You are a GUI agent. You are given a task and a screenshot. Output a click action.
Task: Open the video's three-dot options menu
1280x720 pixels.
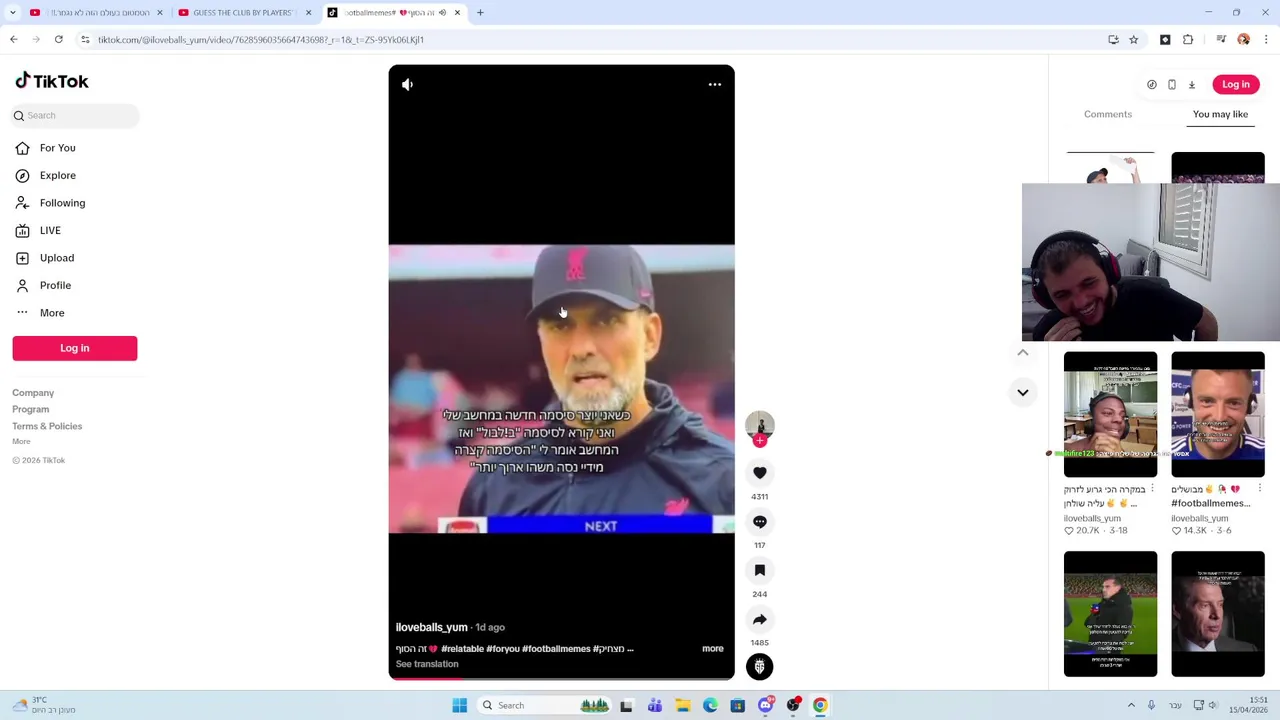point(714,85)
